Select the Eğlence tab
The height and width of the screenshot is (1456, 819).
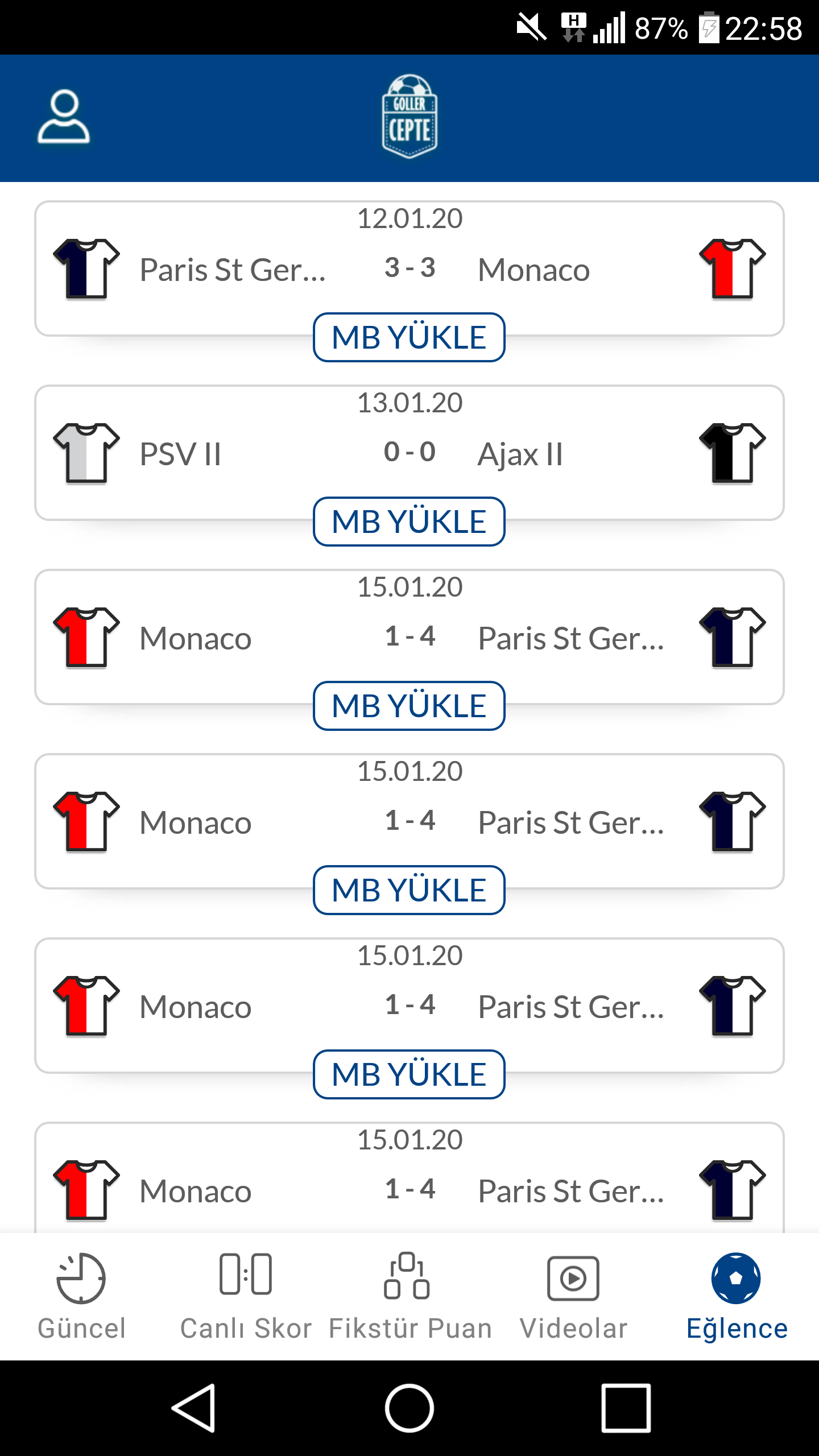tap(737, 1297)
